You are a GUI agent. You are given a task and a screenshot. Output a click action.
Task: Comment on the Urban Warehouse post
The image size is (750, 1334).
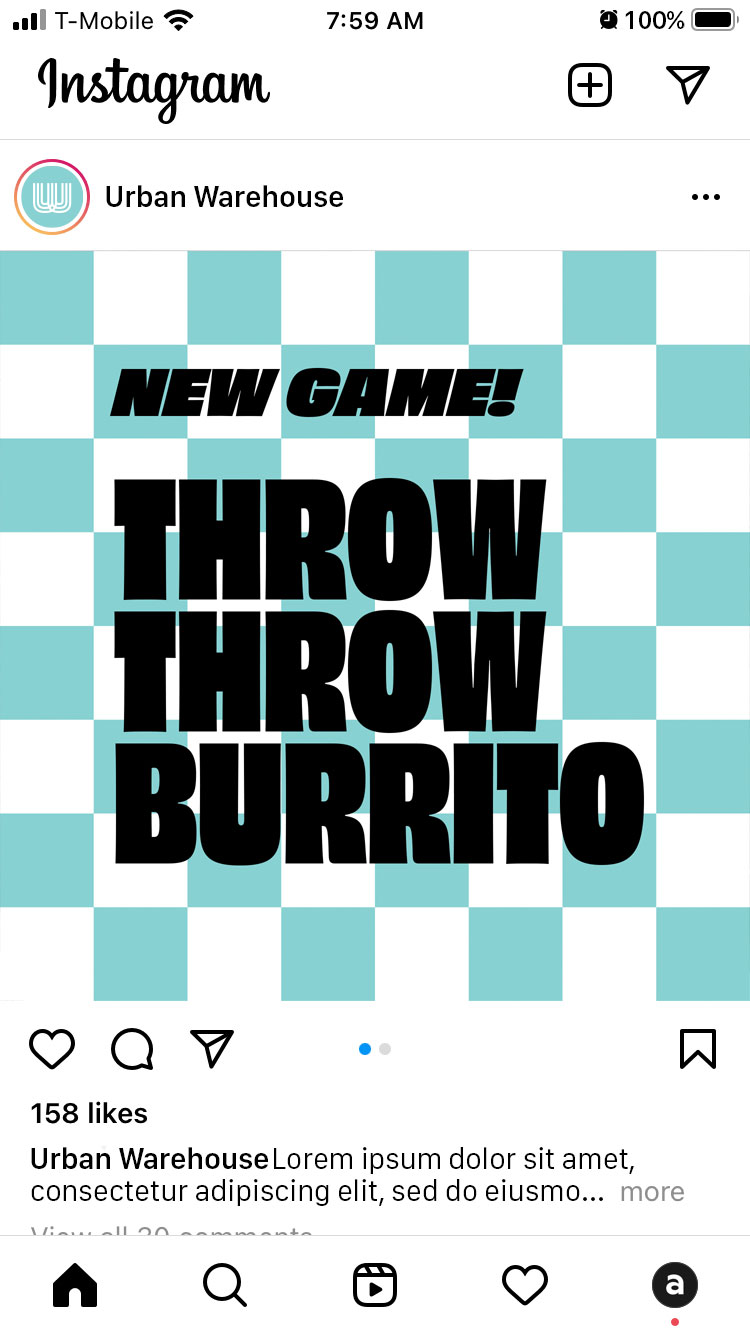132,1049
